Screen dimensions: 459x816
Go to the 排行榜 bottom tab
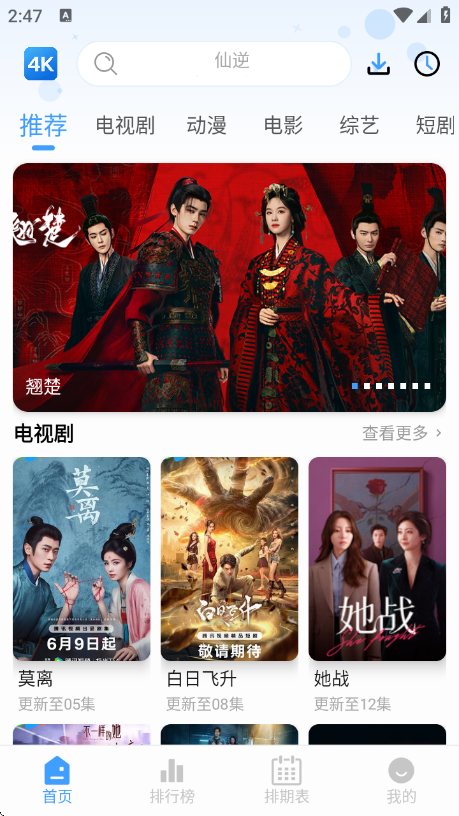(x=172, y=781)
